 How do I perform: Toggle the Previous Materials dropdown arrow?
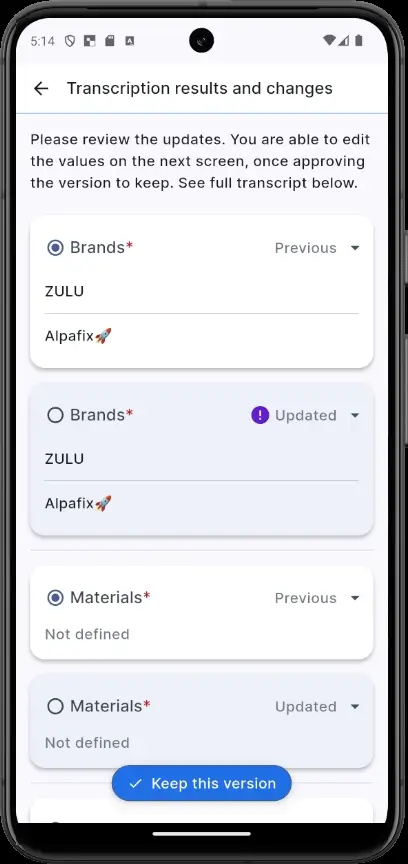pos(355,598)
